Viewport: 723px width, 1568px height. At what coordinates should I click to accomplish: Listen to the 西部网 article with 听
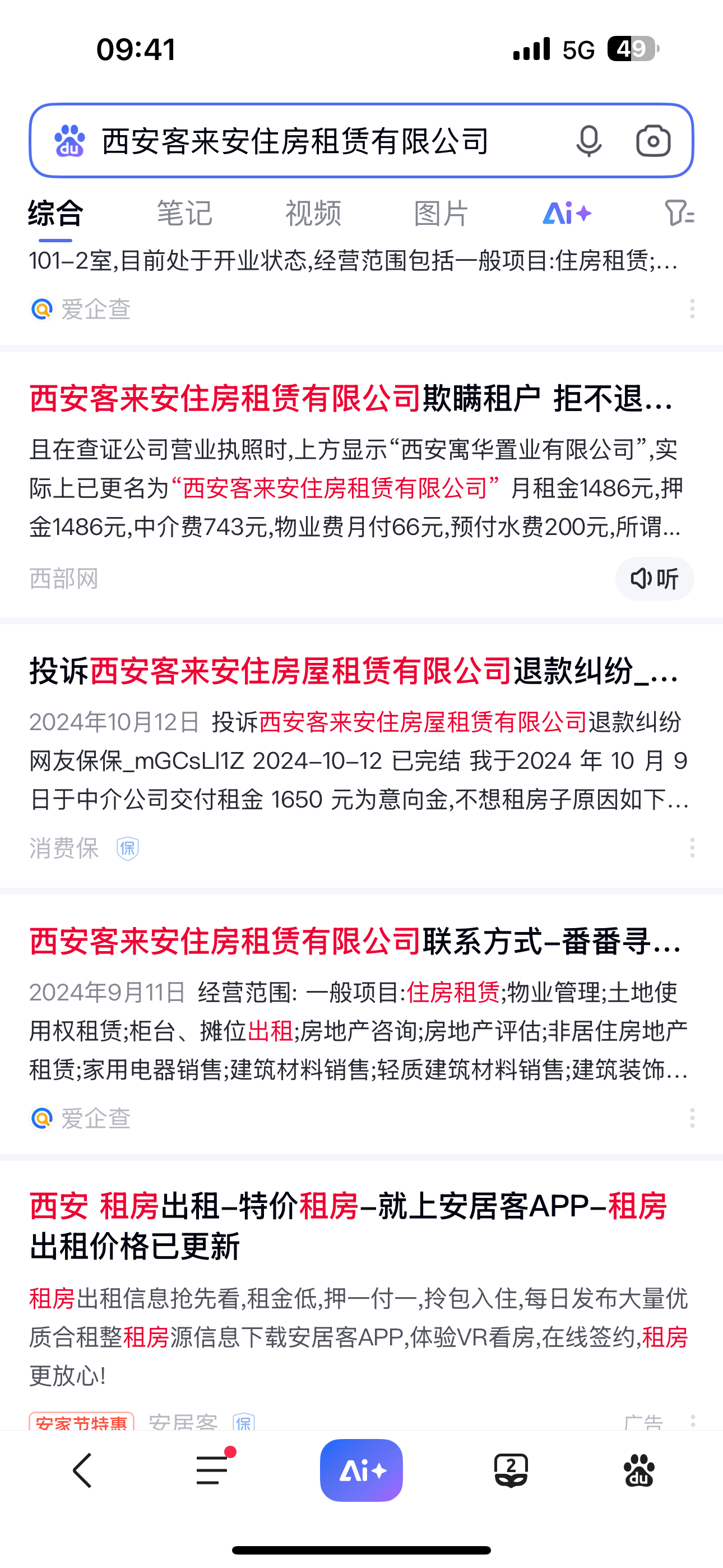[654, 578]
